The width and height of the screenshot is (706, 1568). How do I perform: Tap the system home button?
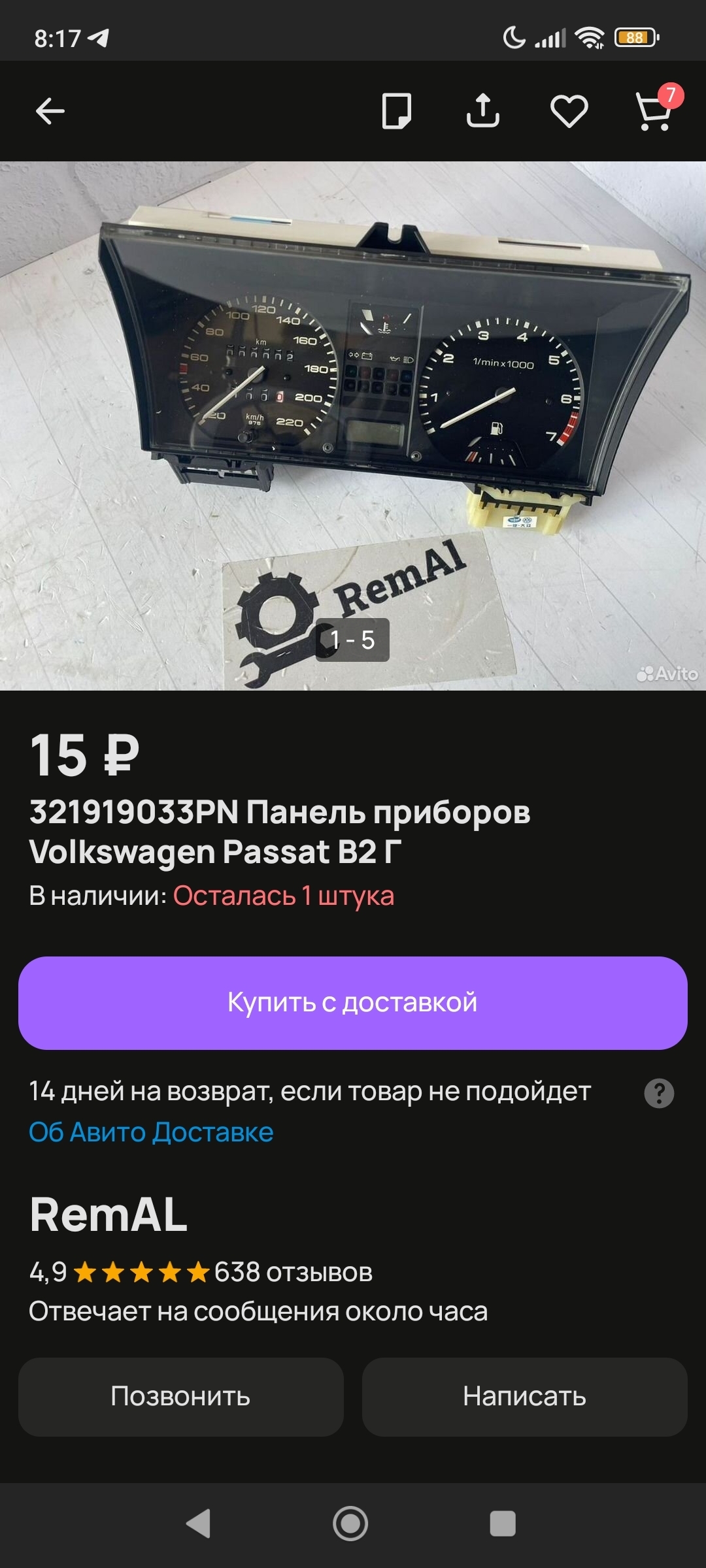pyautogui.click(x=350, y=1524)
